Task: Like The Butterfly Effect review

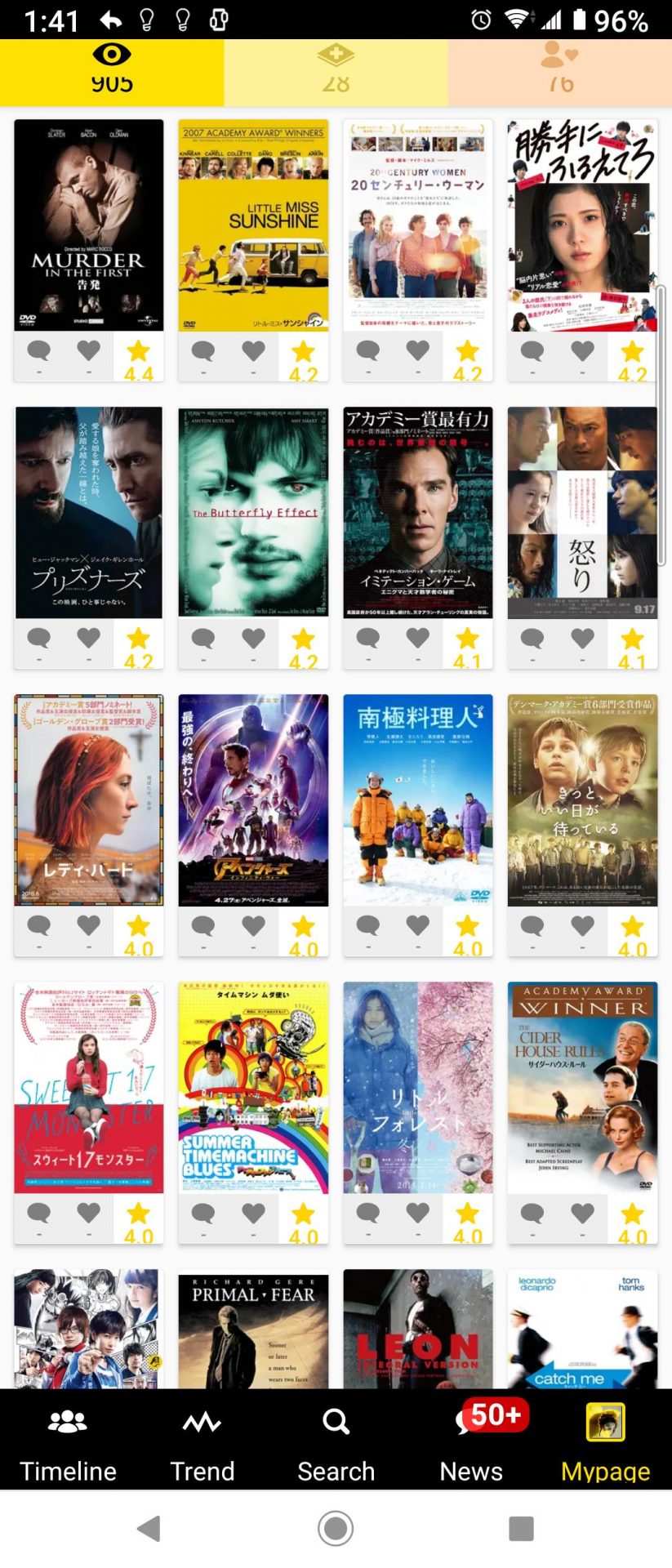Action: pyautogui.click(x=253, y=639)
